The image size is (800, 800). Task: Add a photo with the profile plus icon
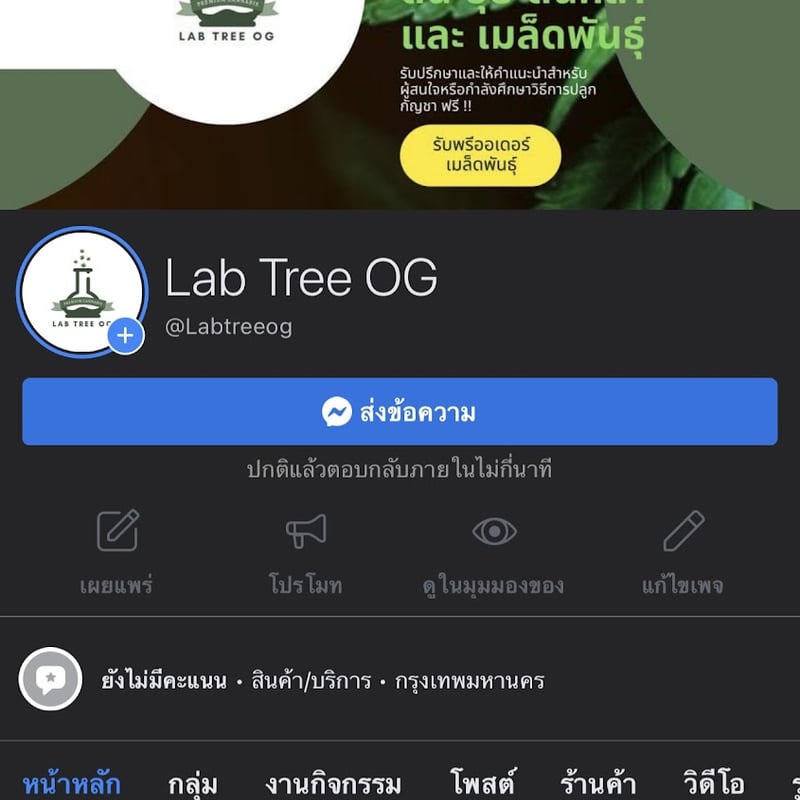[x=126, y=336]
